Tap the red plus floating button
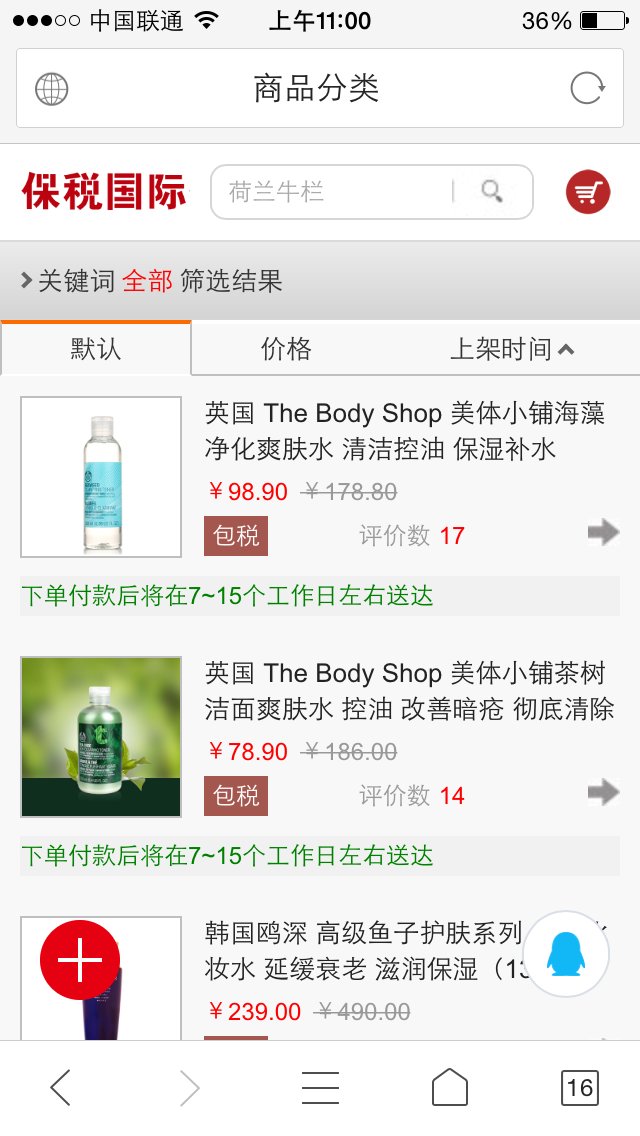This screenshot has width=640, height=1136. tap(80, 960)
